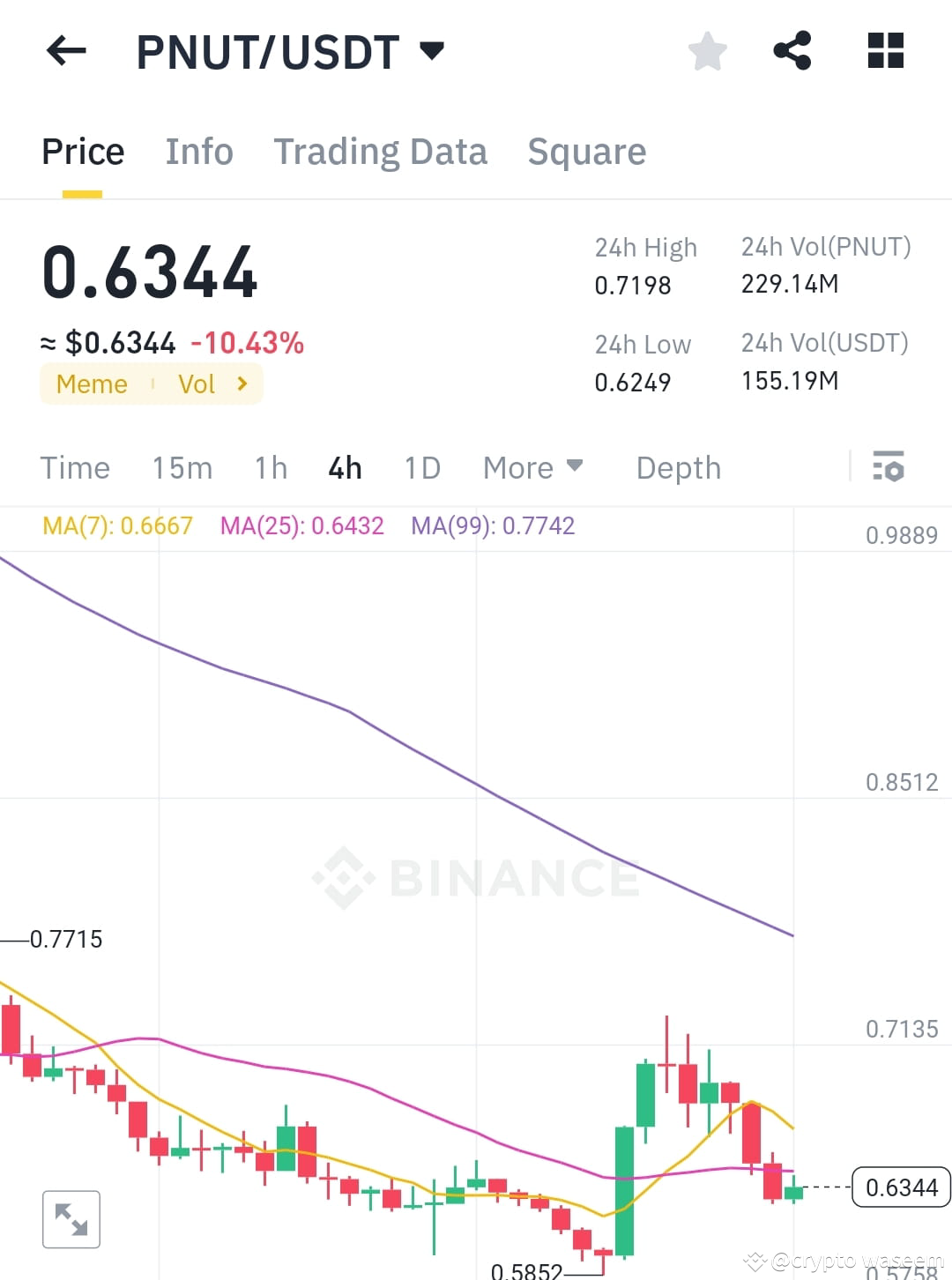Tap the Meme category tag
This screenshot has width=952, height=1280.
point(91,383)
